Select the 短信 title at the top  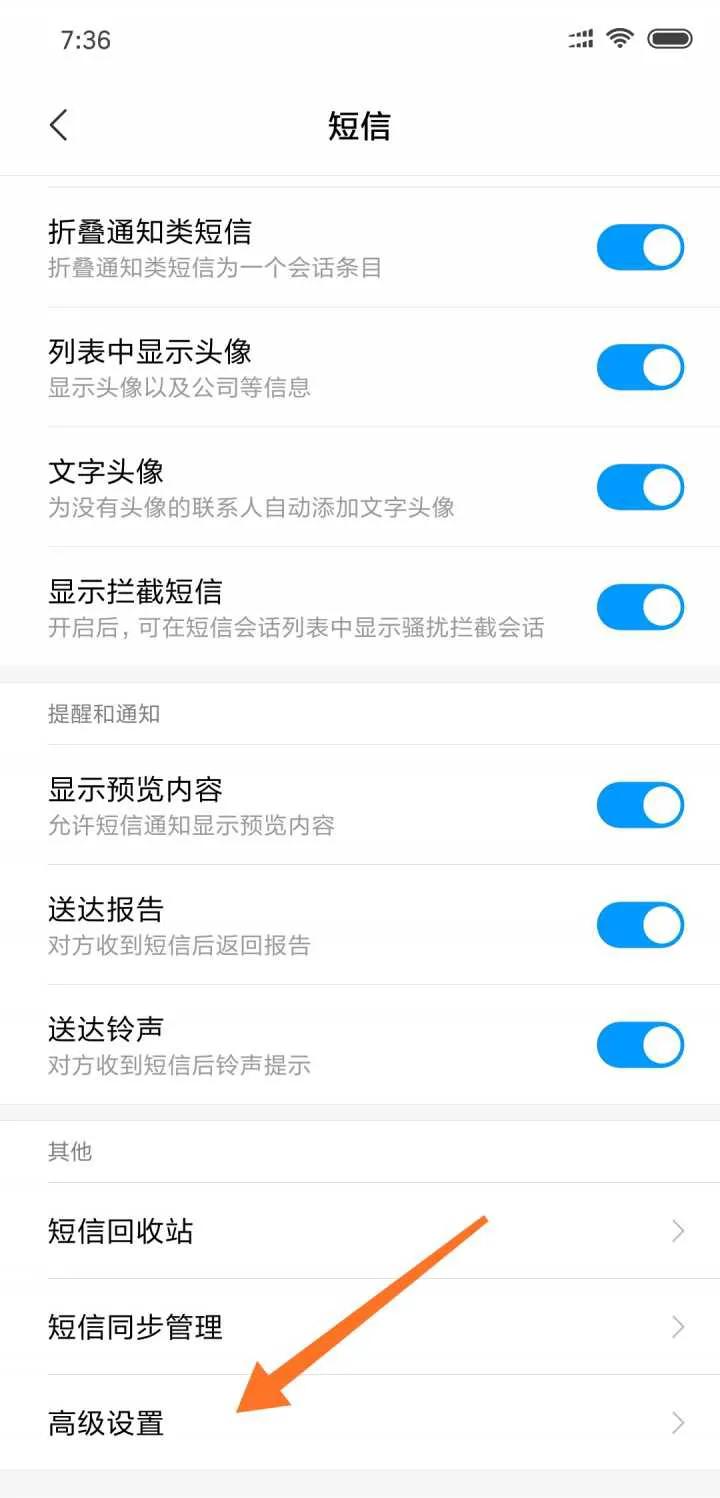pyautogui.click(x=359, y=125)
